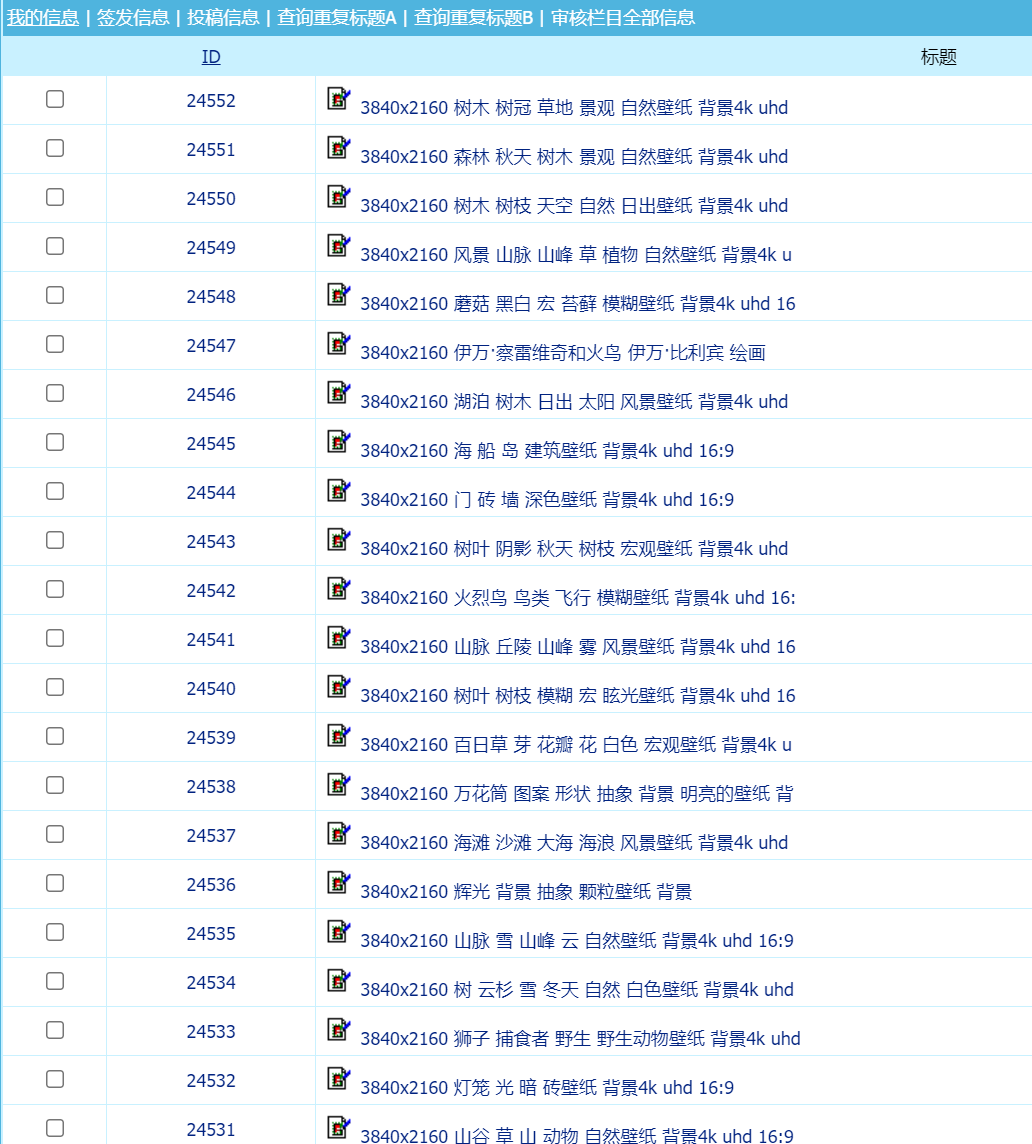Tap the edit icon beside 门 砖 墙 深色壁纸

click(x=339, y=491)
